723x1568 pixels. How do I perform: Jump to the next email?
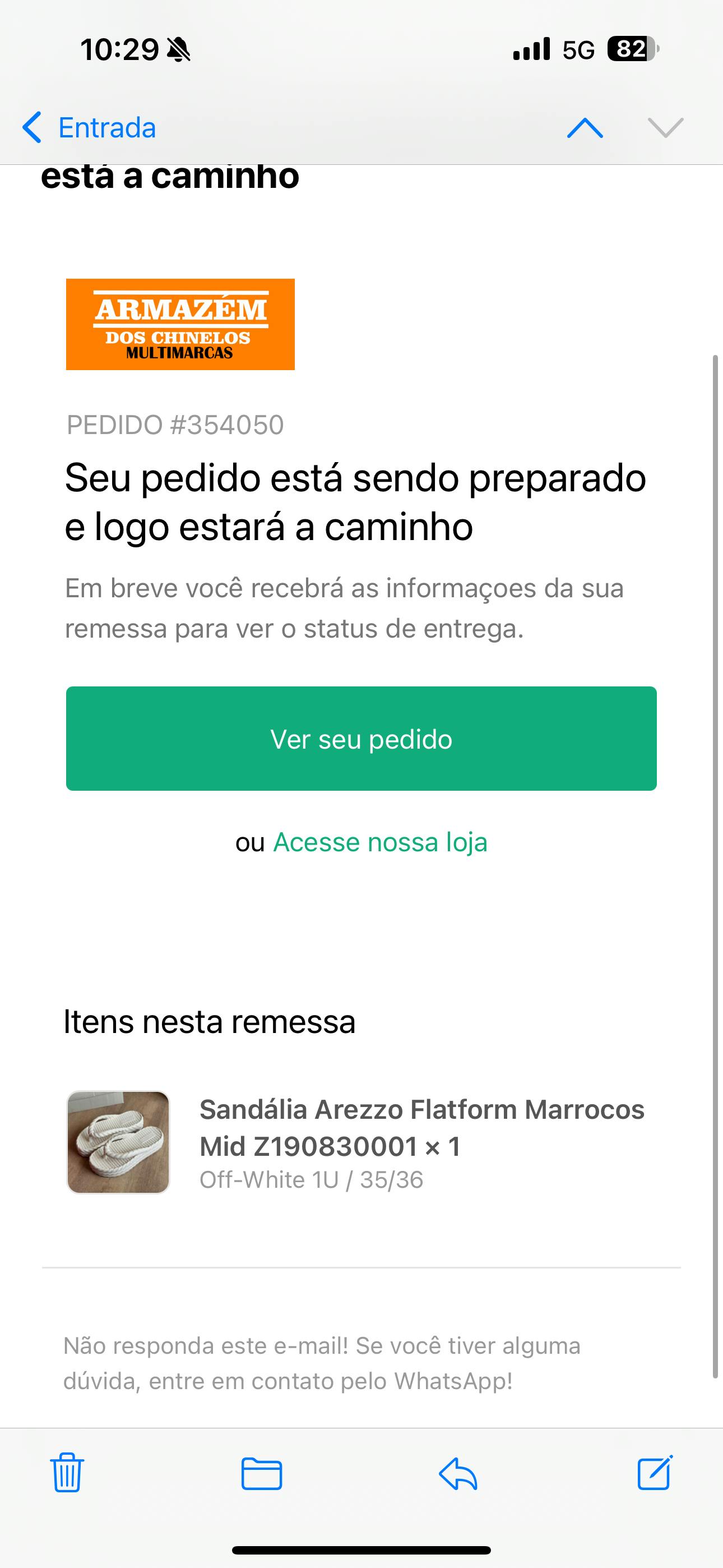pos(665,128)
